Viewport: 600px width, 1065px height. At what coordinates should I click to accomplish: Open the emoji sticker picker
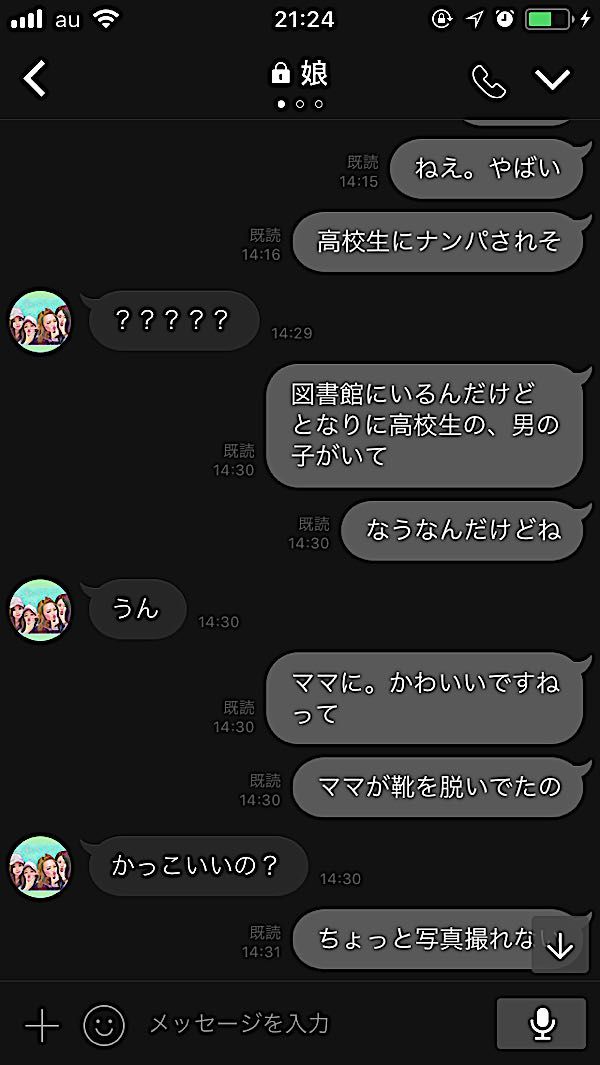[x=104, y=1025]
